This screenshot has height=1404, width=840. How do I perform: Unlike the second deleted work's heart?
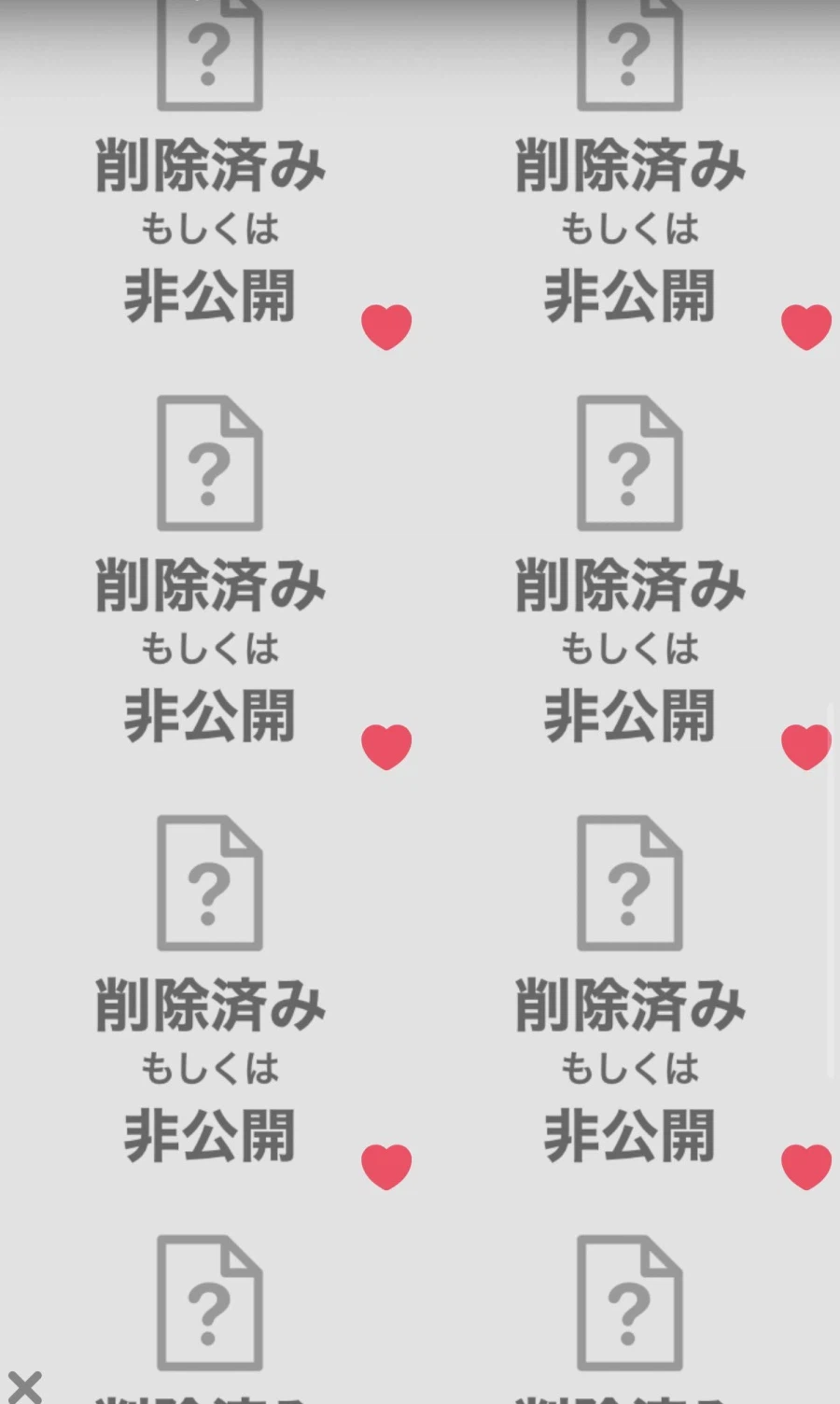coord(805,327)
